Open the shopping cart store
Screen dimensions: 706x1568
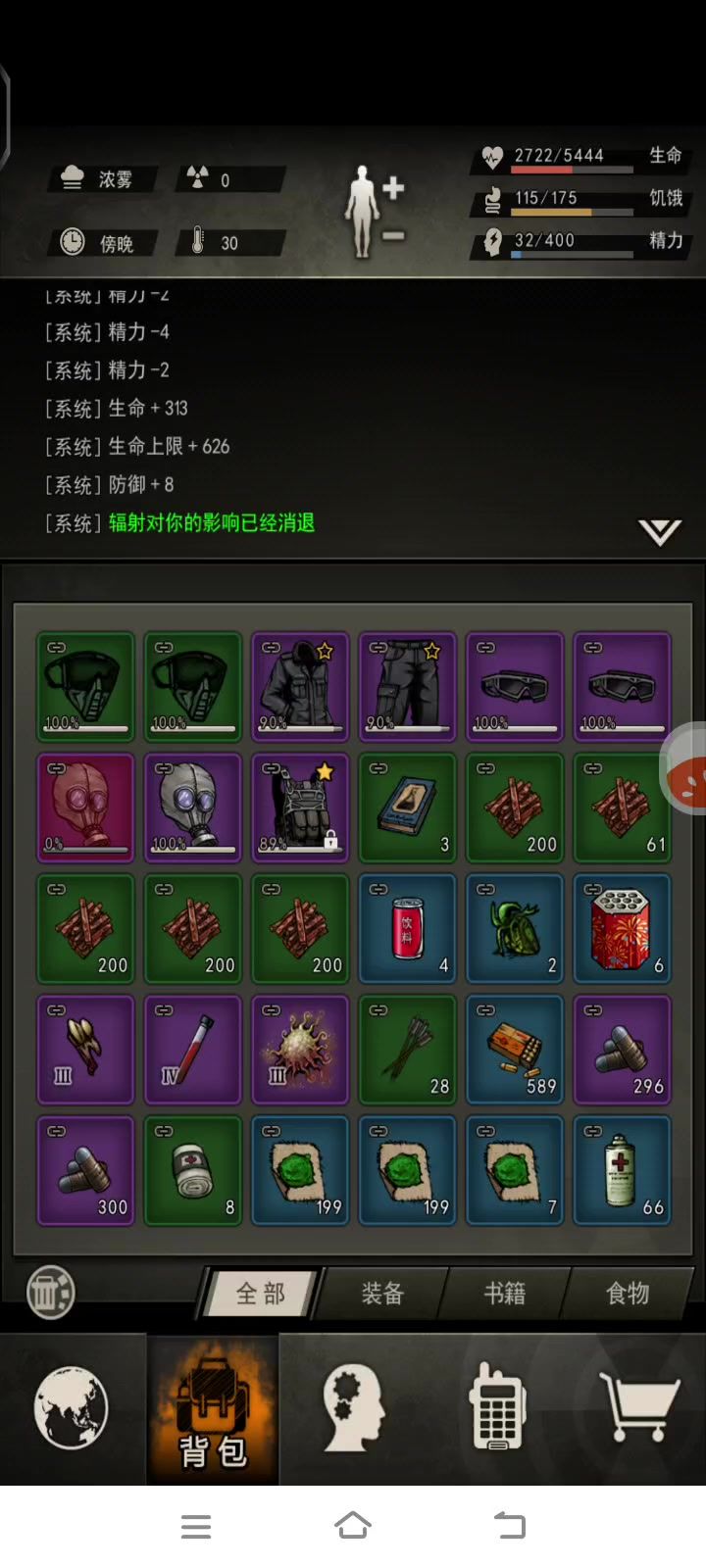(638, 1407)
